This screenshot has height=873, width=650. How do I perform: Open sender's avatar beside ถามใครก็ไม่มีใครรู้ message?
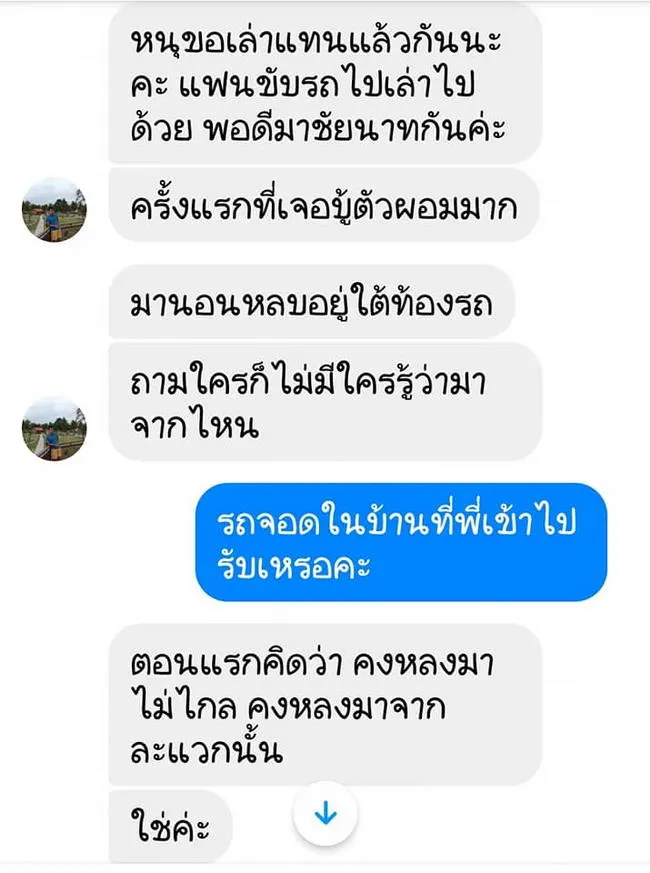click(x=54, y=428)
